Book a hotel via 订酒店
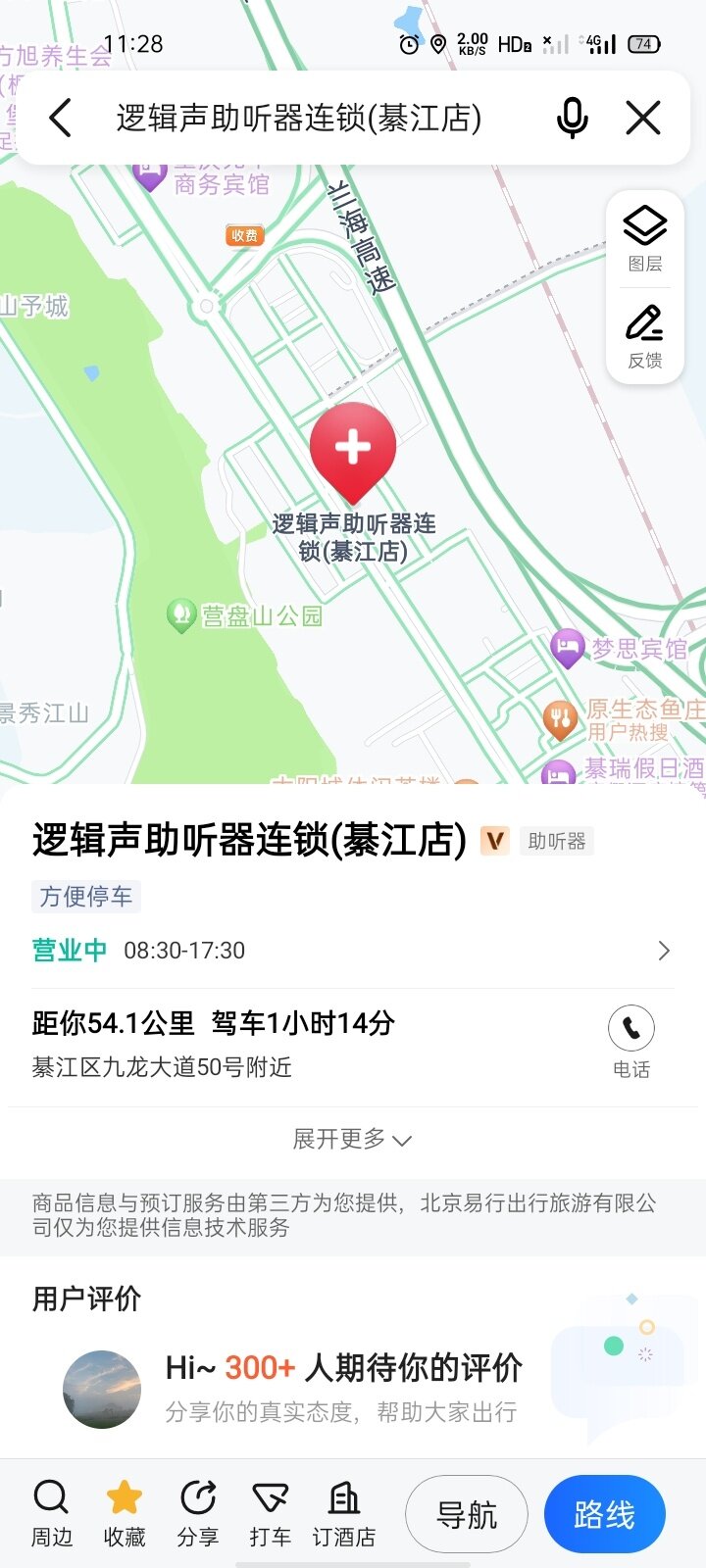706x1568 pixels. point(343,1513)
